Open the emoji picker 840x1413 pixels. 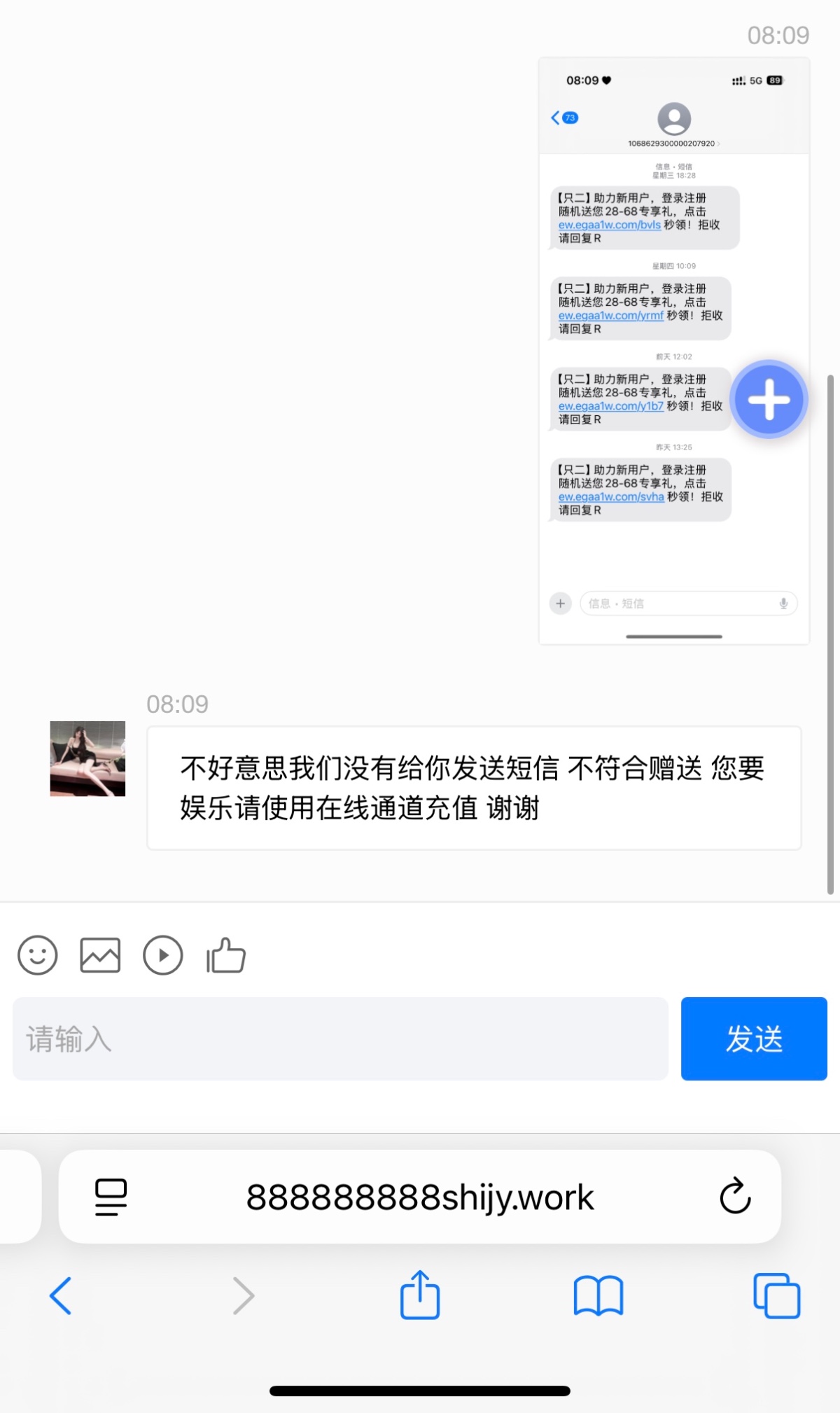point(38,955)
